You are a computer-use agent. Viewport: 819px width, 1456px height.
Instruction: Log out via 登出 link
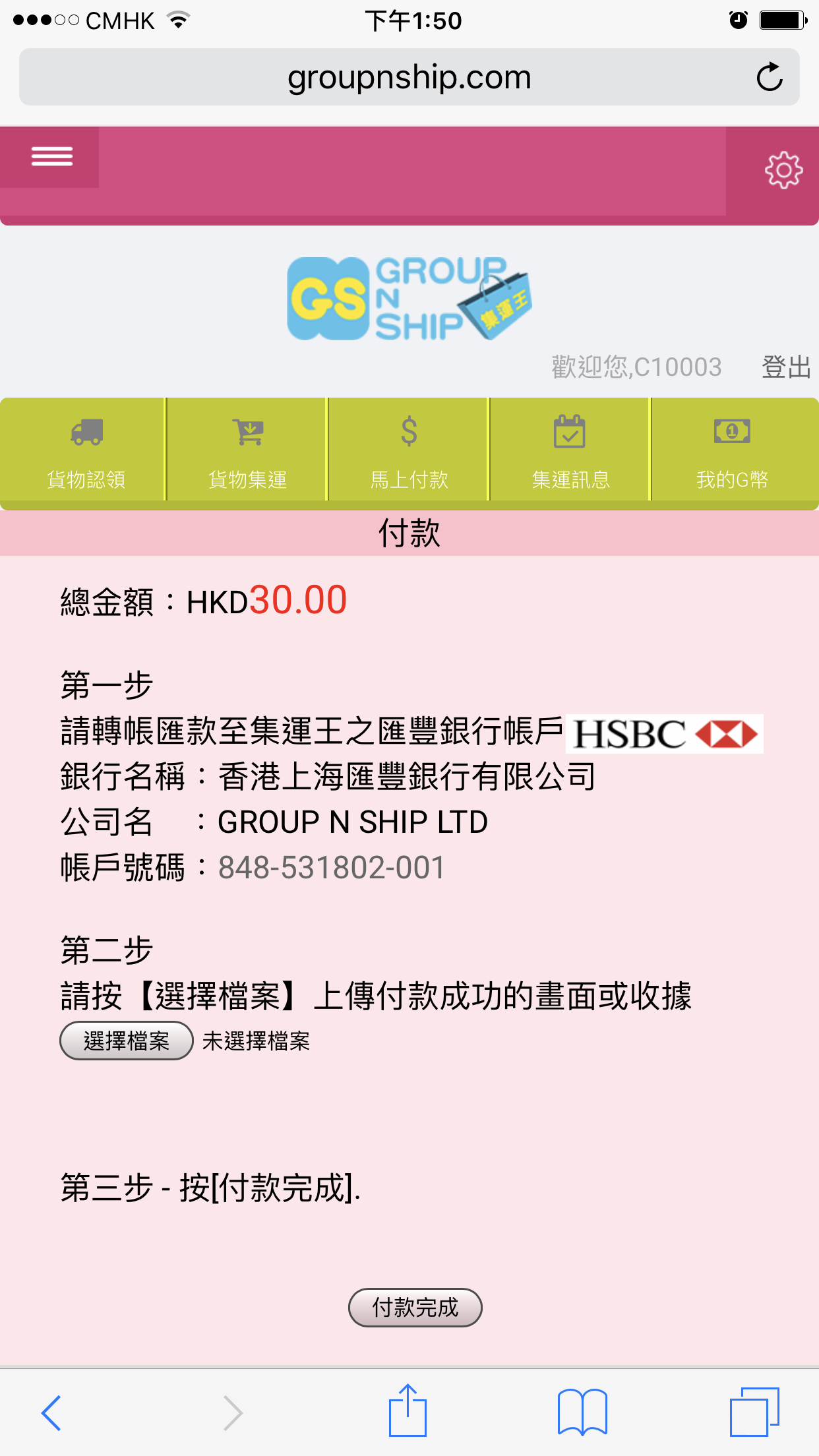(x=786, y=367)
